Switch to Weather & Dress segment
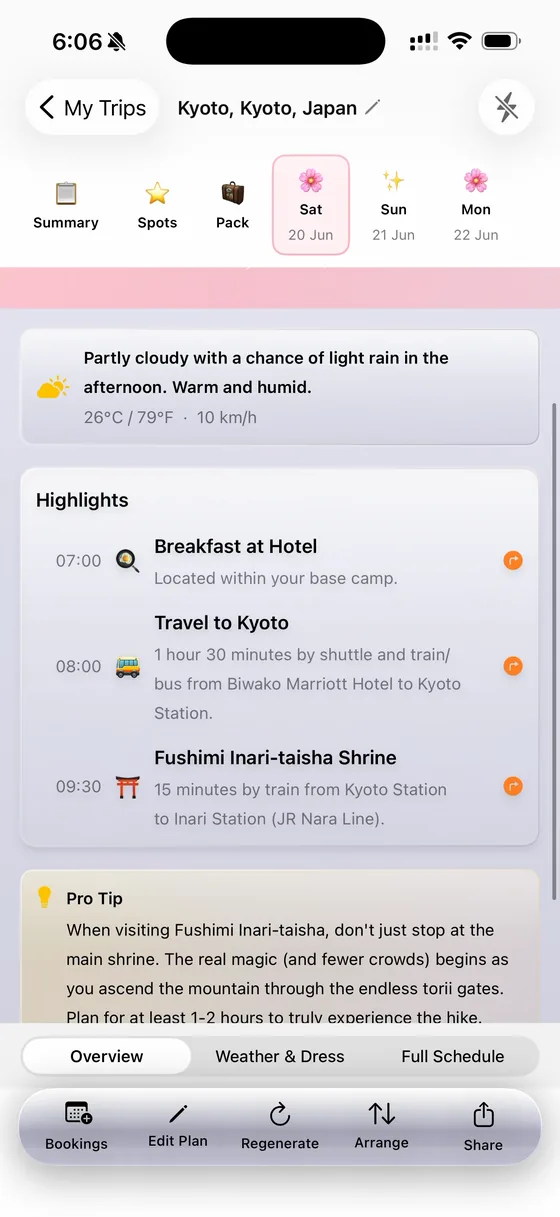This screenshot has width=560, height=1217. coord(280,1056)
